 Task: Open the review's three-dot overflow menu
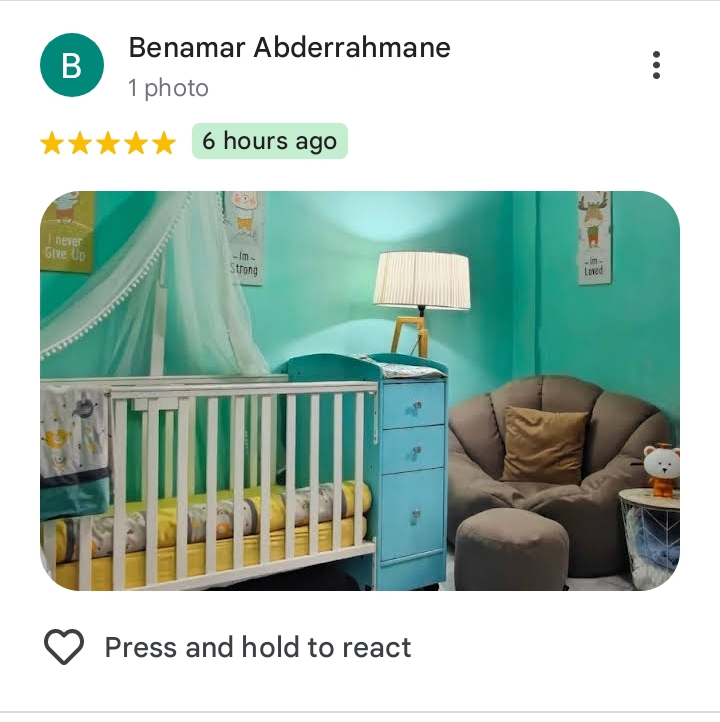pos(656,65)
